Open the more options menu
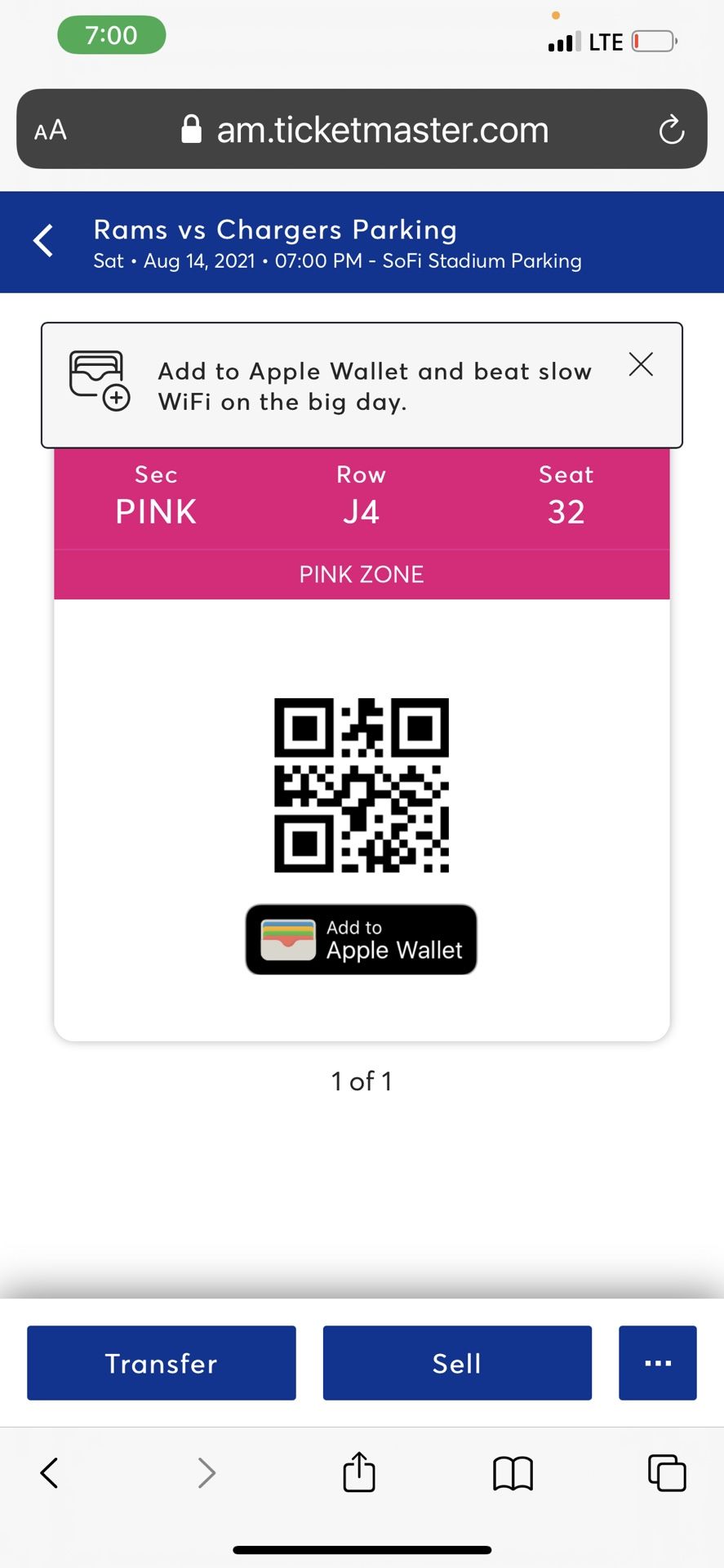The image size is (724, 1568). tap(657, 1363)
